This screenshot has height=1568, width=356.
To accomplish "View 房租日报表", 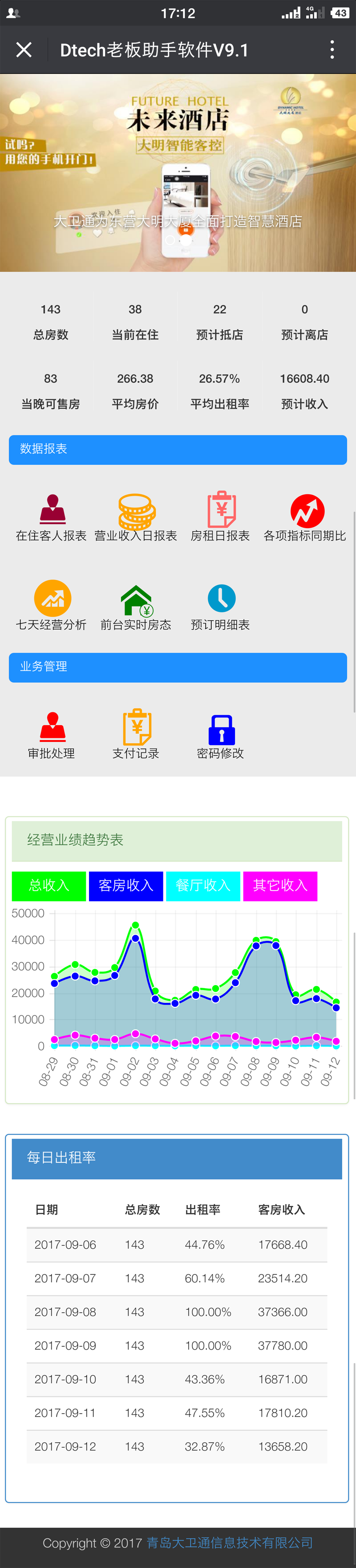I will click(x=220, y=517).
